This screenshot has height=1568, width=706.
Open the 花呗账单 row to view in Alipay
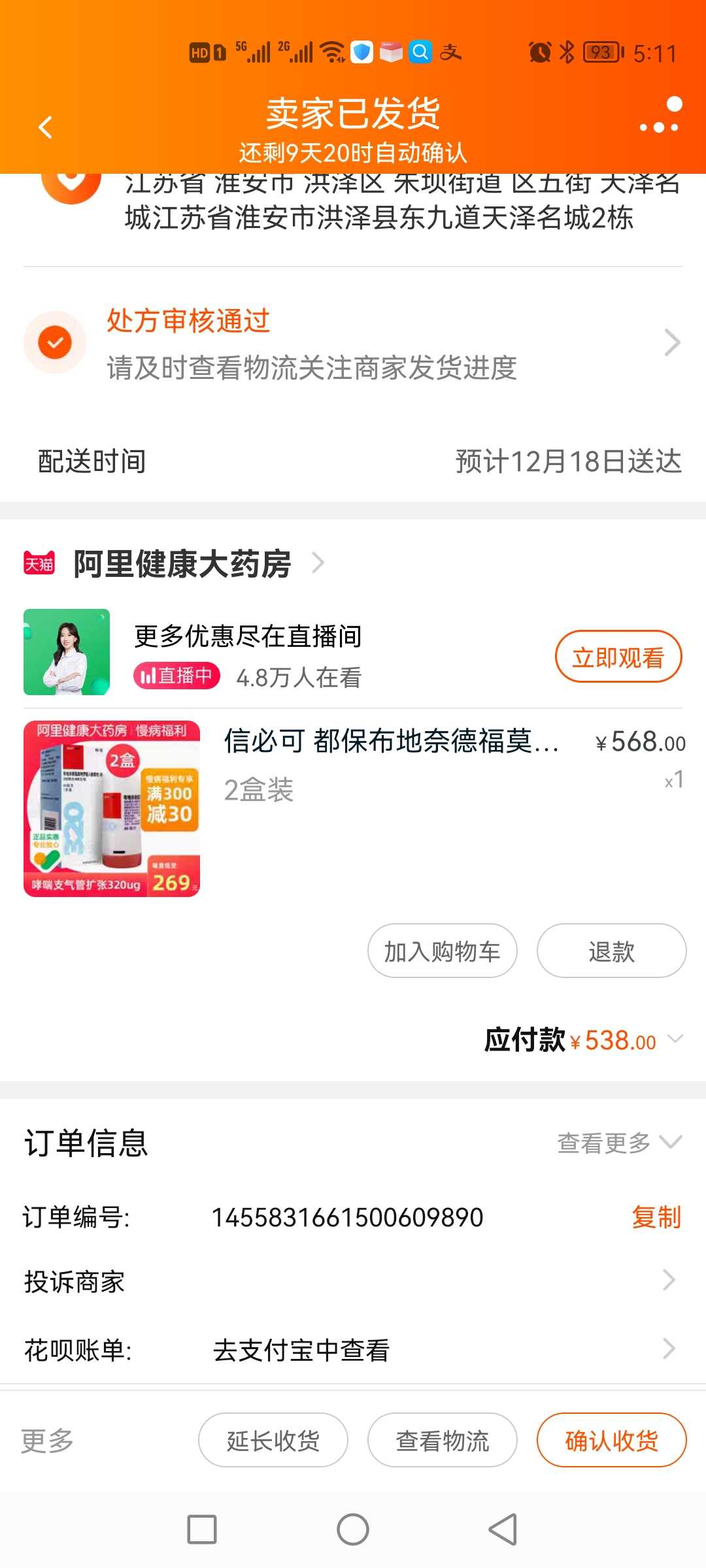pyautogui.click(x=353, y=1350)
